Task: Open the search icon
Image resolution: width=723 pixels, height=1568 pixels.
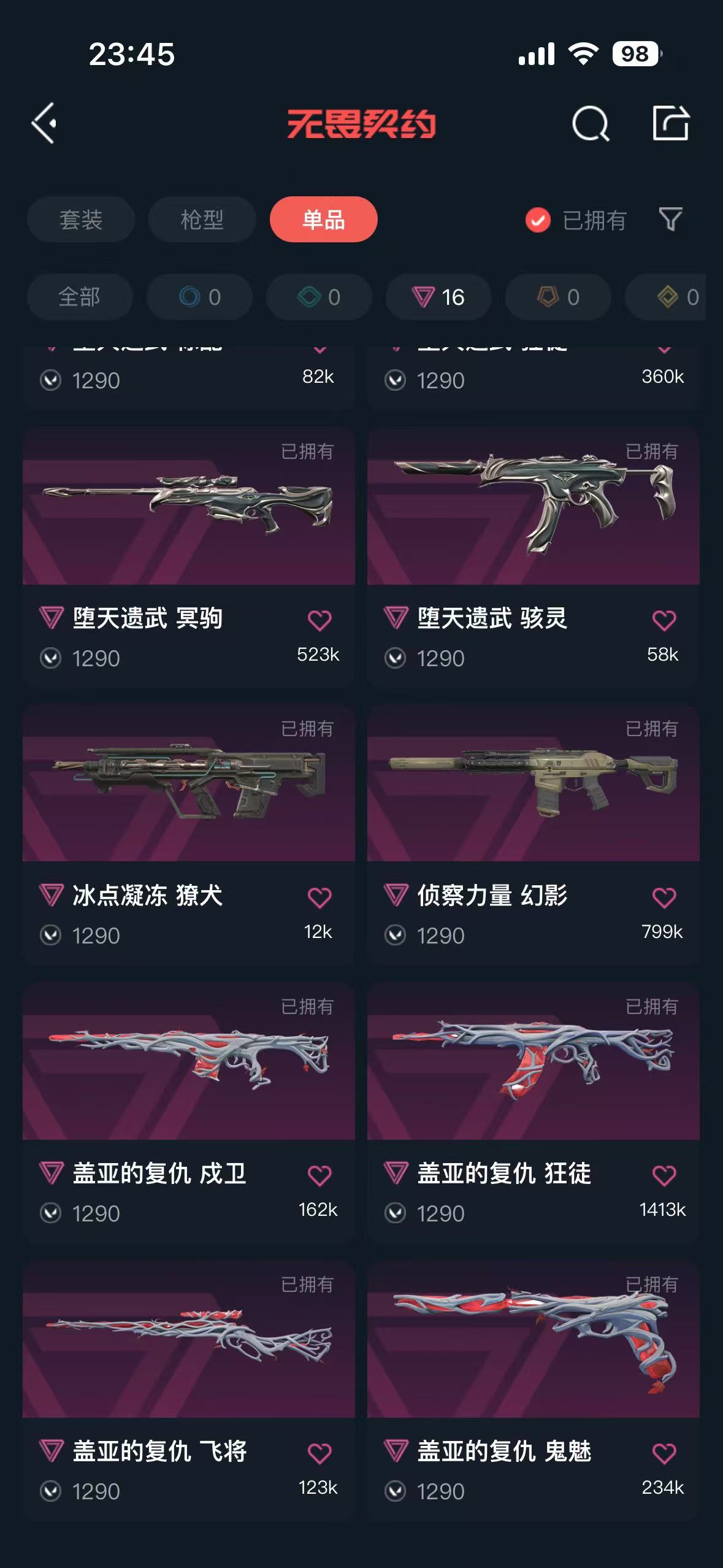Action: coord(590,123)
